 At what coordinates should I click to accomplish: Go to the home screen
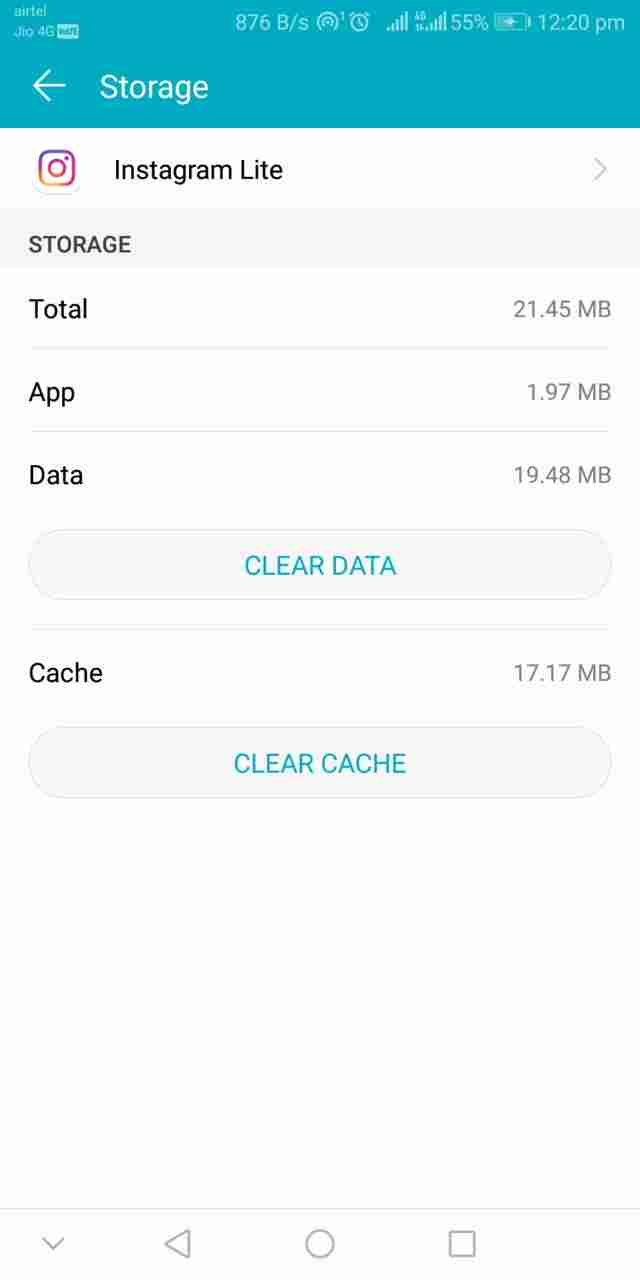(320, 1244)
